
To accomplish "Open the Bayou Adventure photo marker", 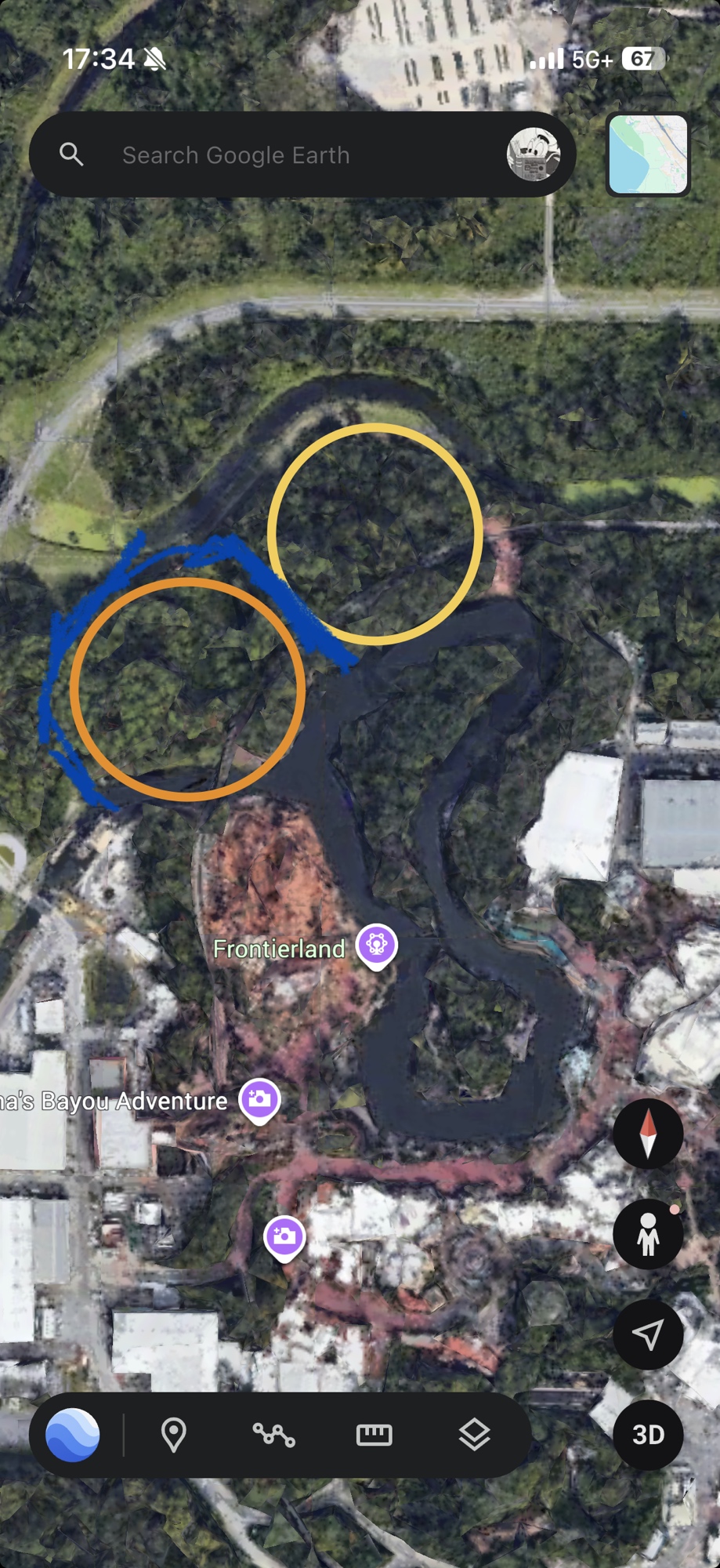I will (260, 1099).
